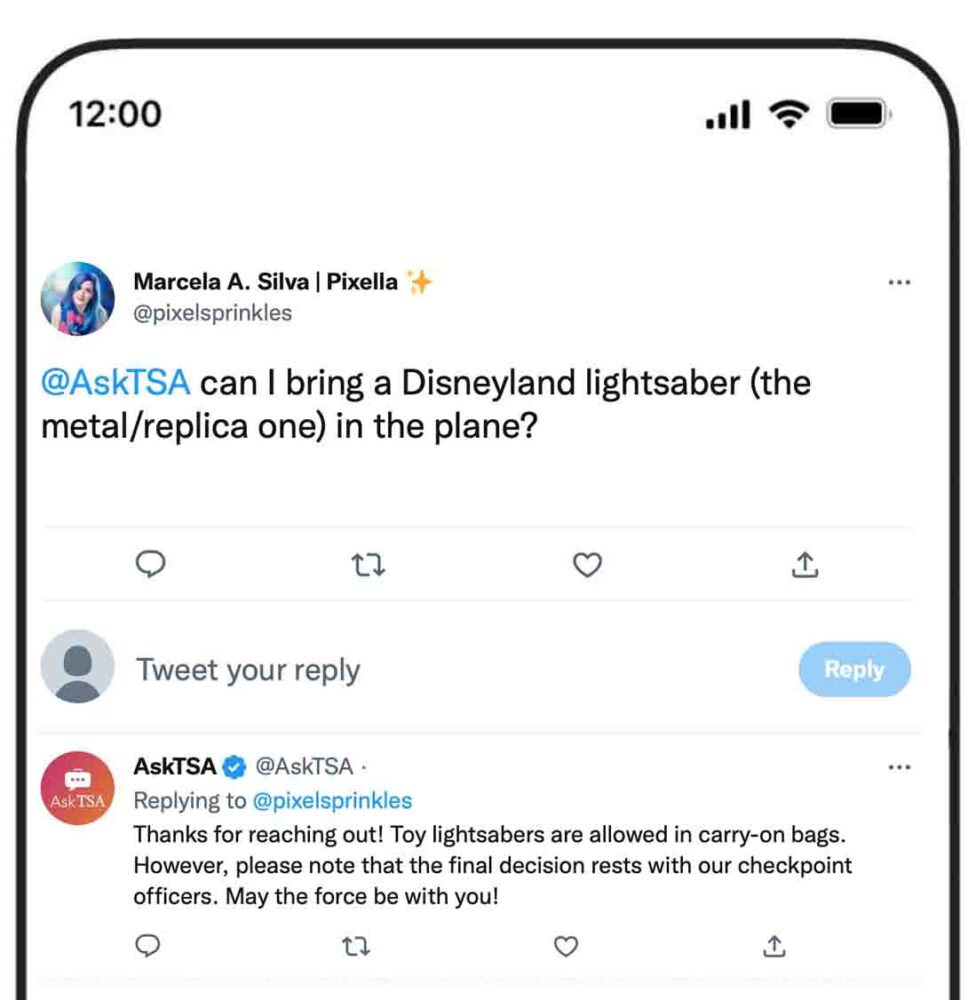Click AskTSA's verified badge

click(x=232, y=766)
